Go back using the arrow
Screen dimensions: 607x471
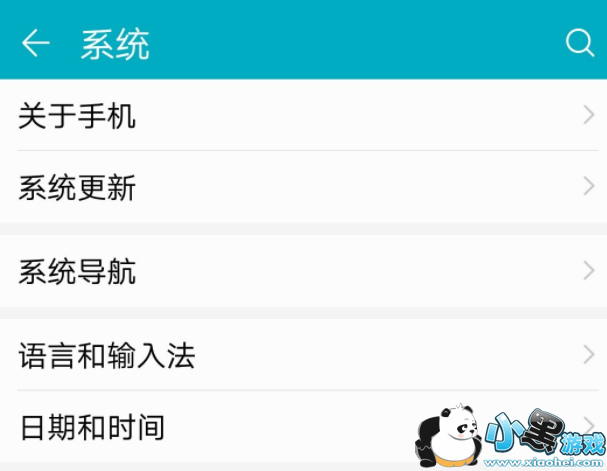[36, 43]
